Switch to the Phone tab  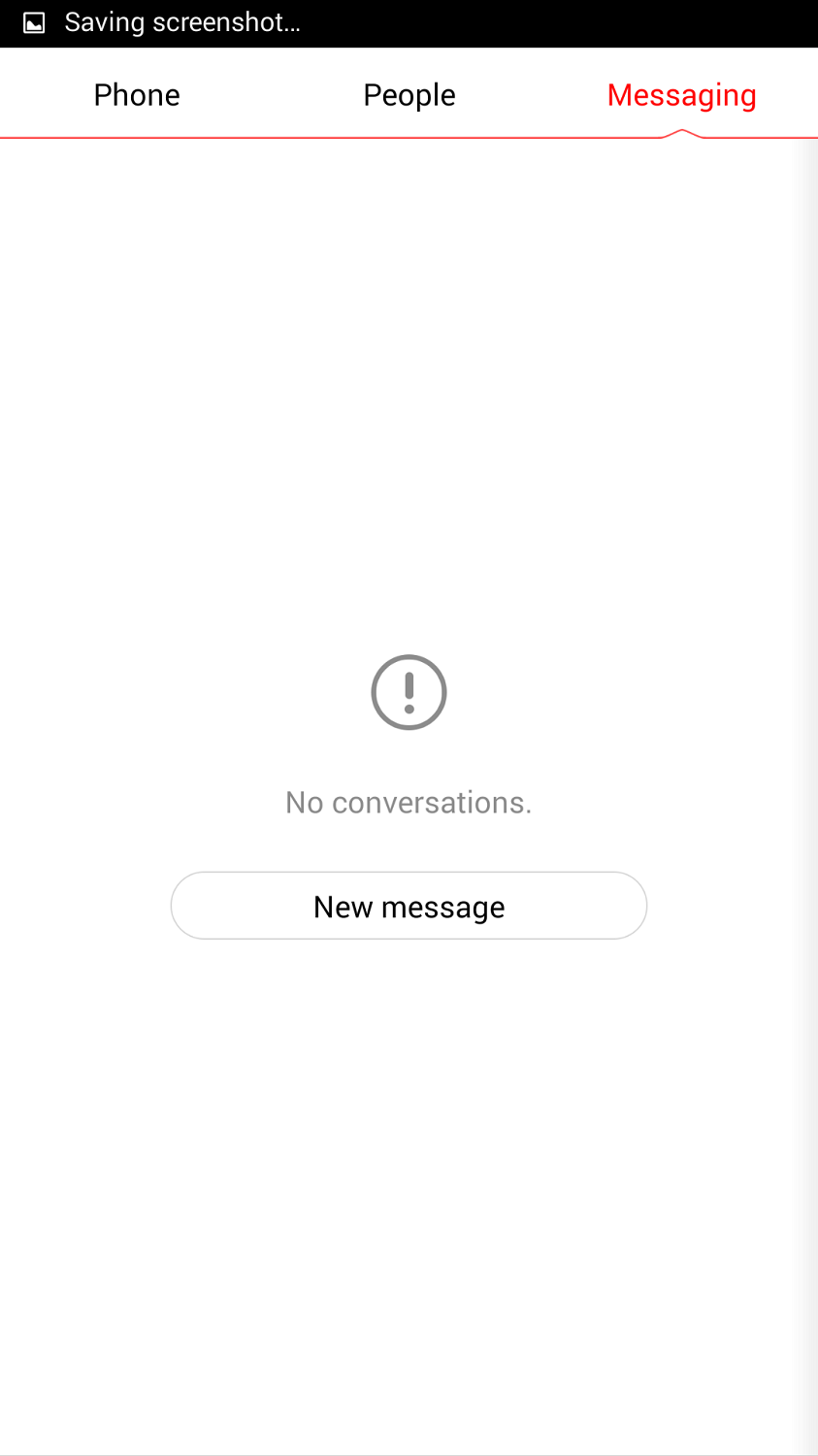pos(137,95)
